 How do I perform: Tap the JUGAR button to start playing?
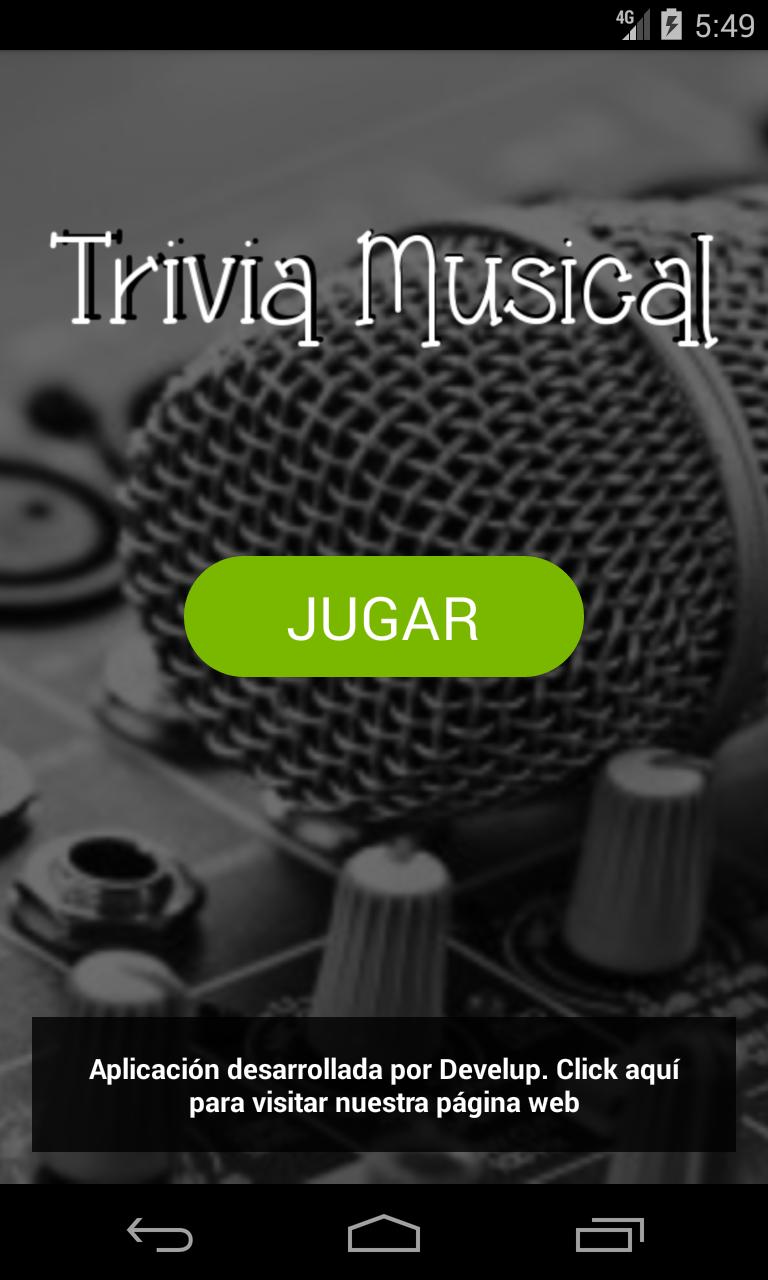384,617
